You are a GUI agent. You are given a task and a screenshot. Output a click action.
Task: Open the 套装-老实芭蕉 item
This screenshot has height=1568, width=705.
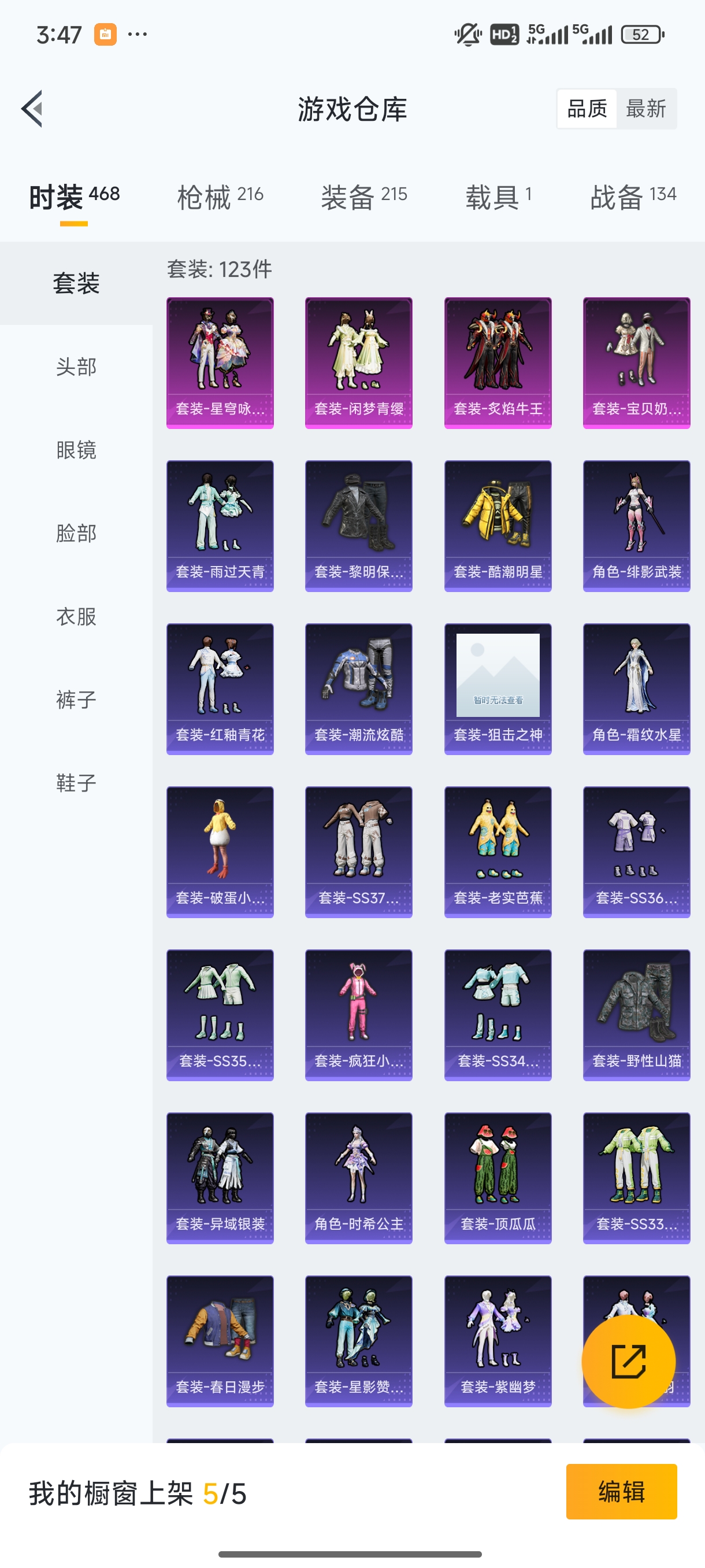click(498, 852)
